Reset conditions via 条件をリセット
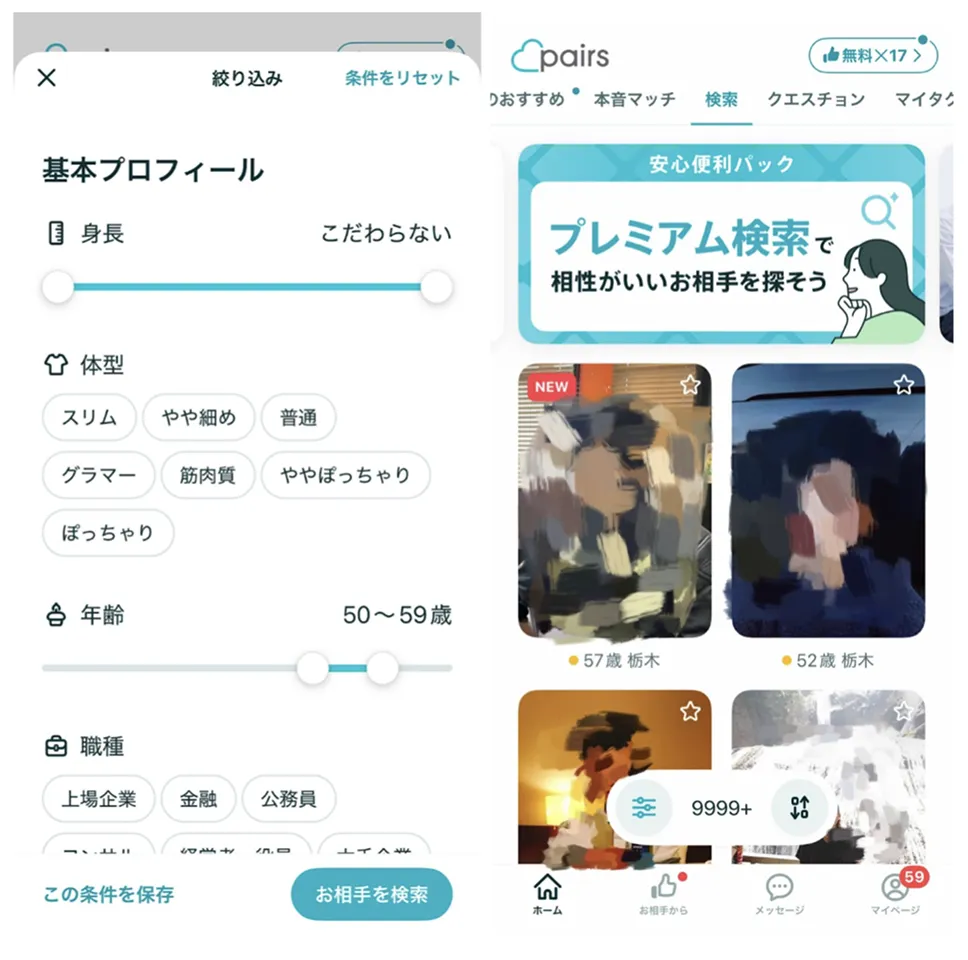 point(402,78)
